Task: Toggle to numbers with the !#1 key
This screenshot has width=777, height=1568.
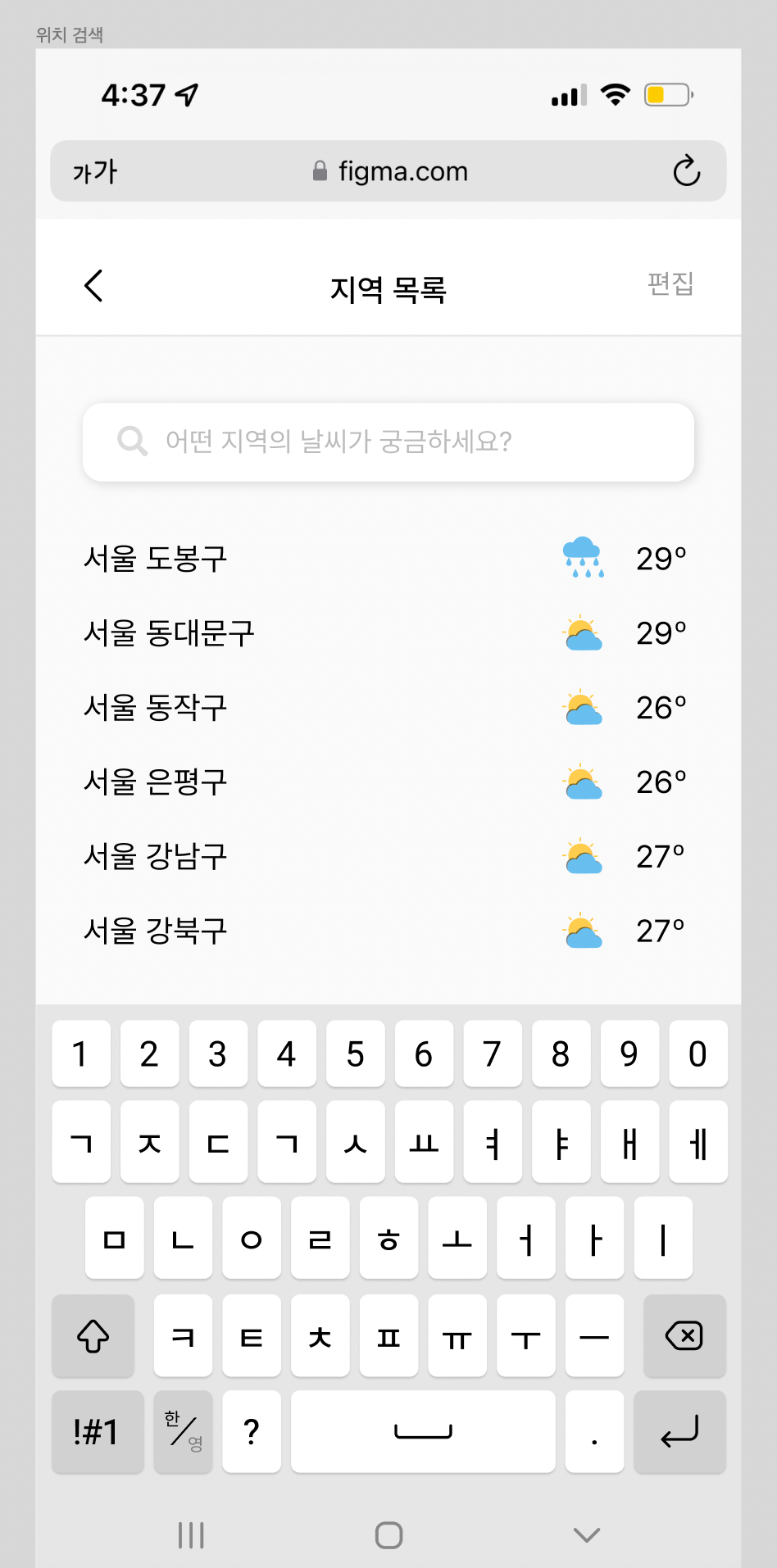Action: 98,1433
